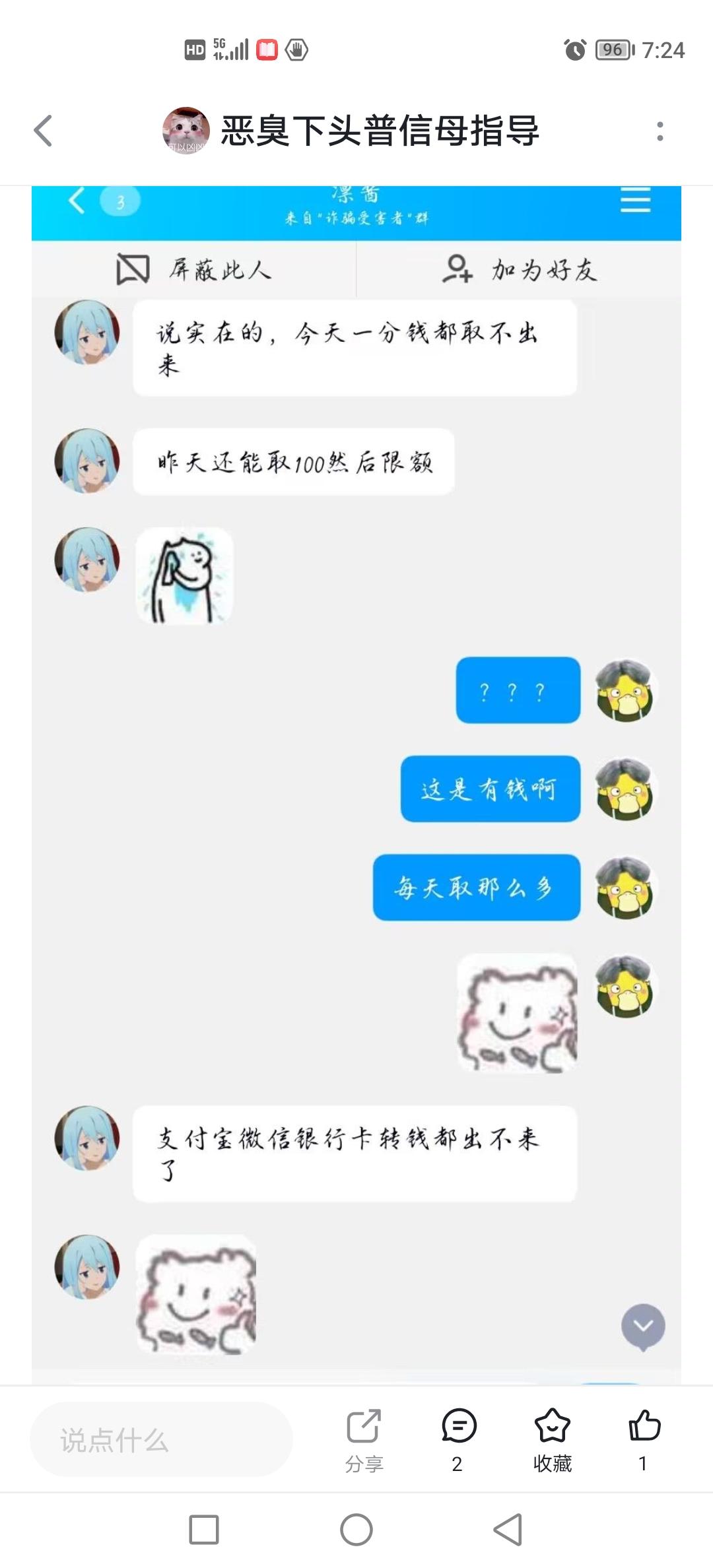This screenshot has width=713, height=1568.
Task: Tap the waving character sticker message
Action: (185, 575)
